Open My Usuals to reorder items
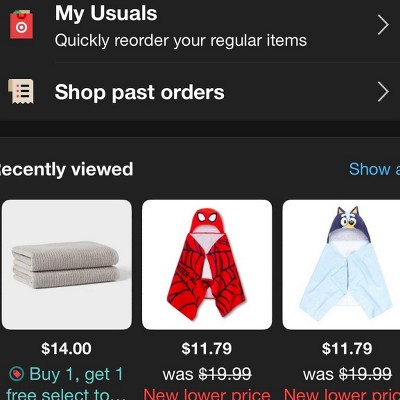 click(x=200, y=27)
